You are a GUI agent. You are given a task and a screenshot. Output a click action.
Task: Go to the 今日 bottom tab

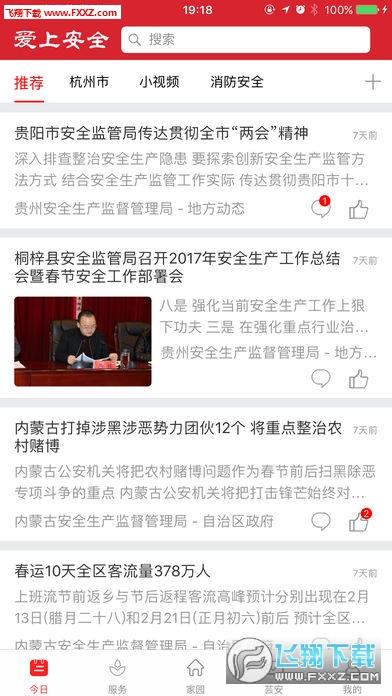tap(39, 676)
